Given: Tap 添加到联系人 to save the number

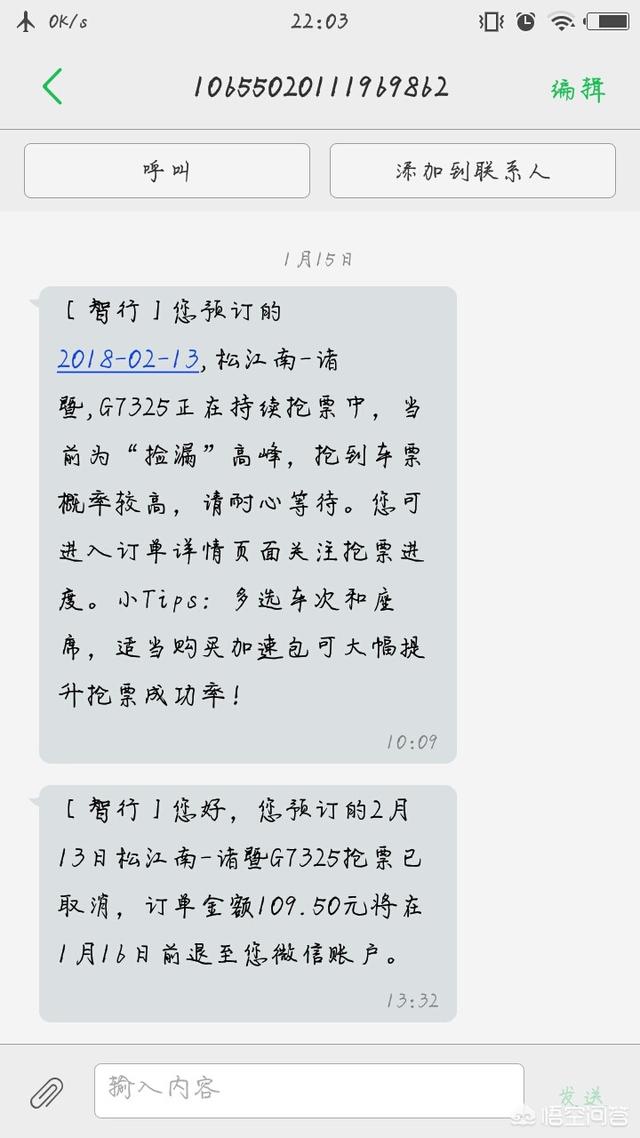Looking at the screenshot, I should [x=472, y=171].
